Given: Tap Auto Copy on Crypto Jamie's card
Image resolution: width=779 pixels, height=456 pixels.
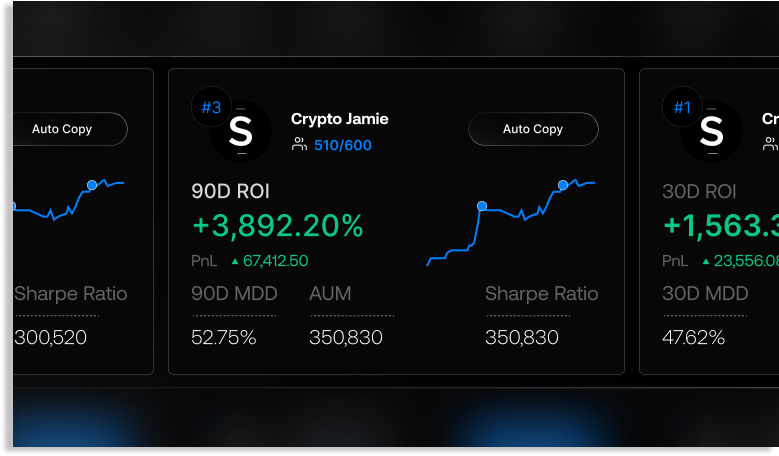Looking at the screenshot, I should (x=533, y=129).
